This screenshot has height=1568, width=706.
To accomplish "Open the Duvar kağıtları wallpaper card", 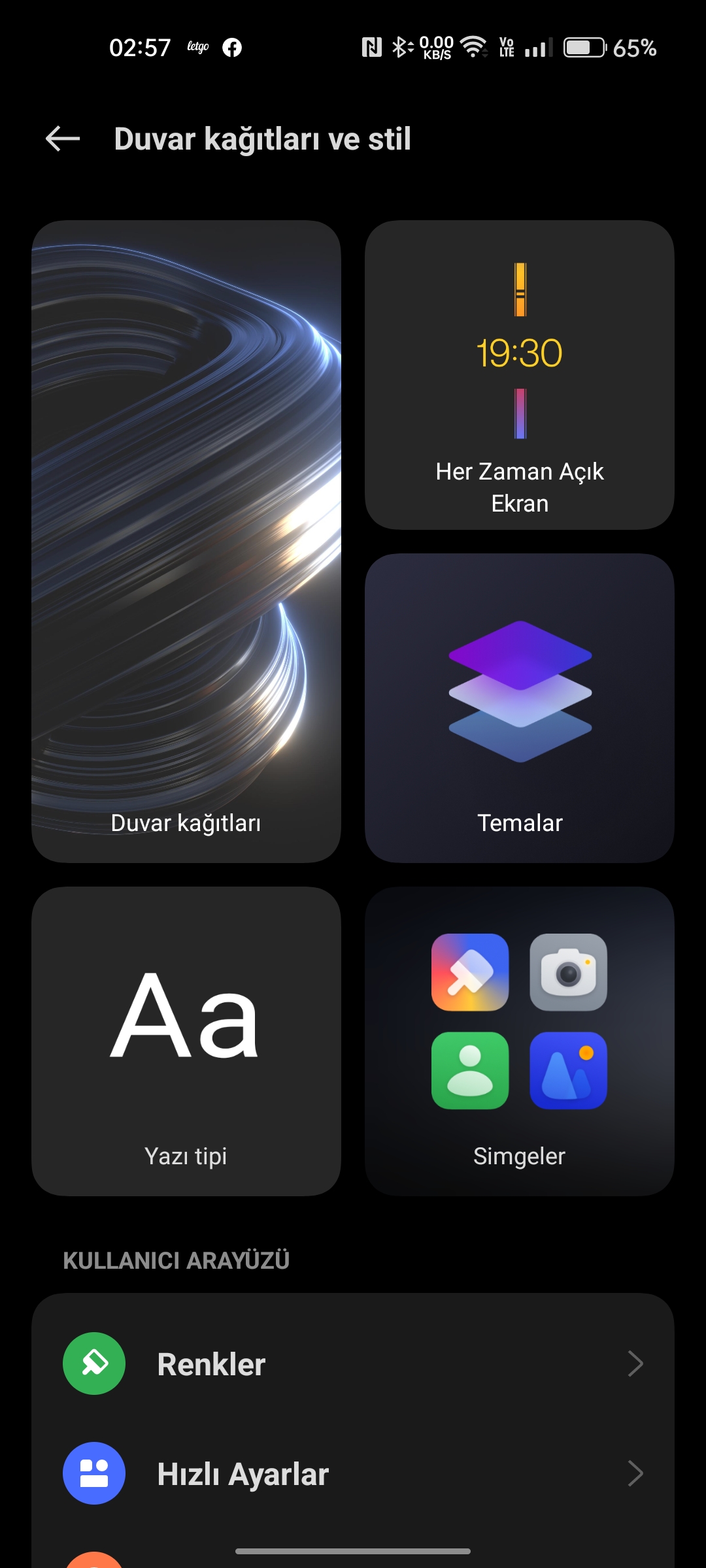I will tap(186, 541).
